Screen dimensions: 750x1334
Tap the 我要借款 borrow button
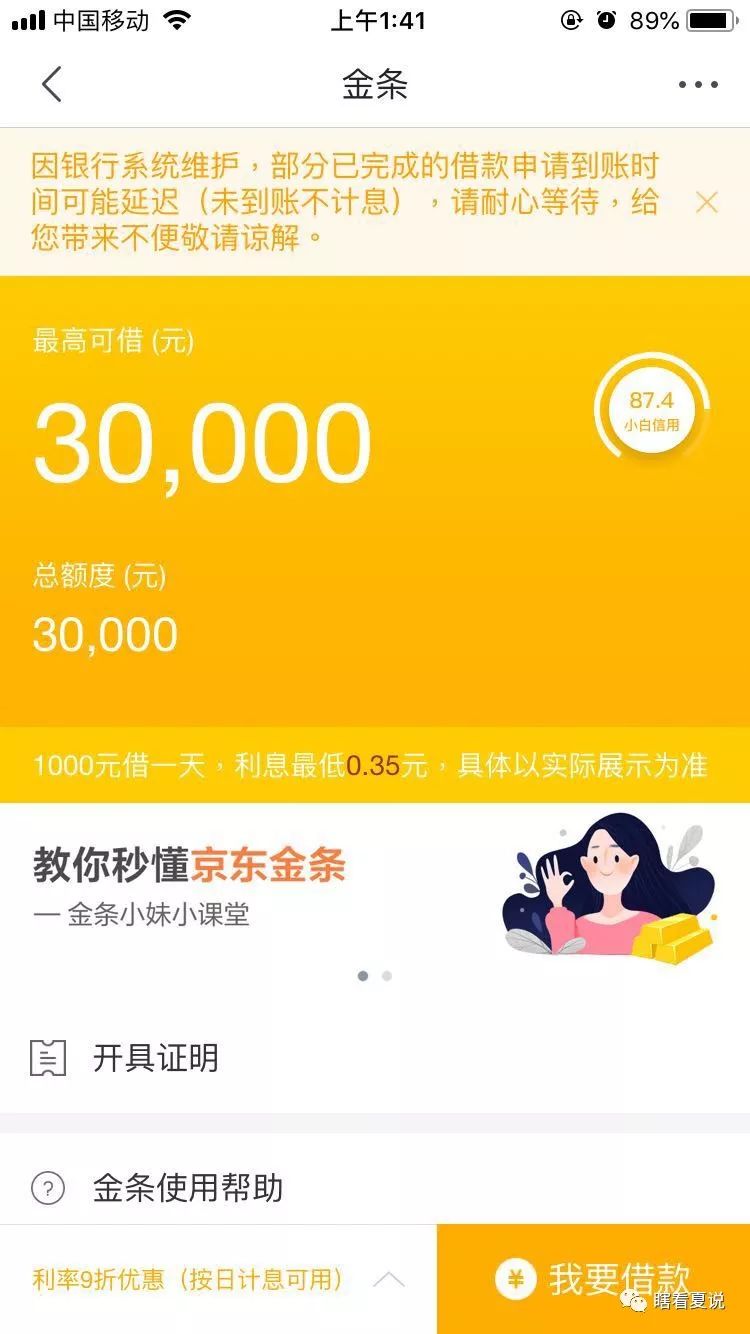594,1279
